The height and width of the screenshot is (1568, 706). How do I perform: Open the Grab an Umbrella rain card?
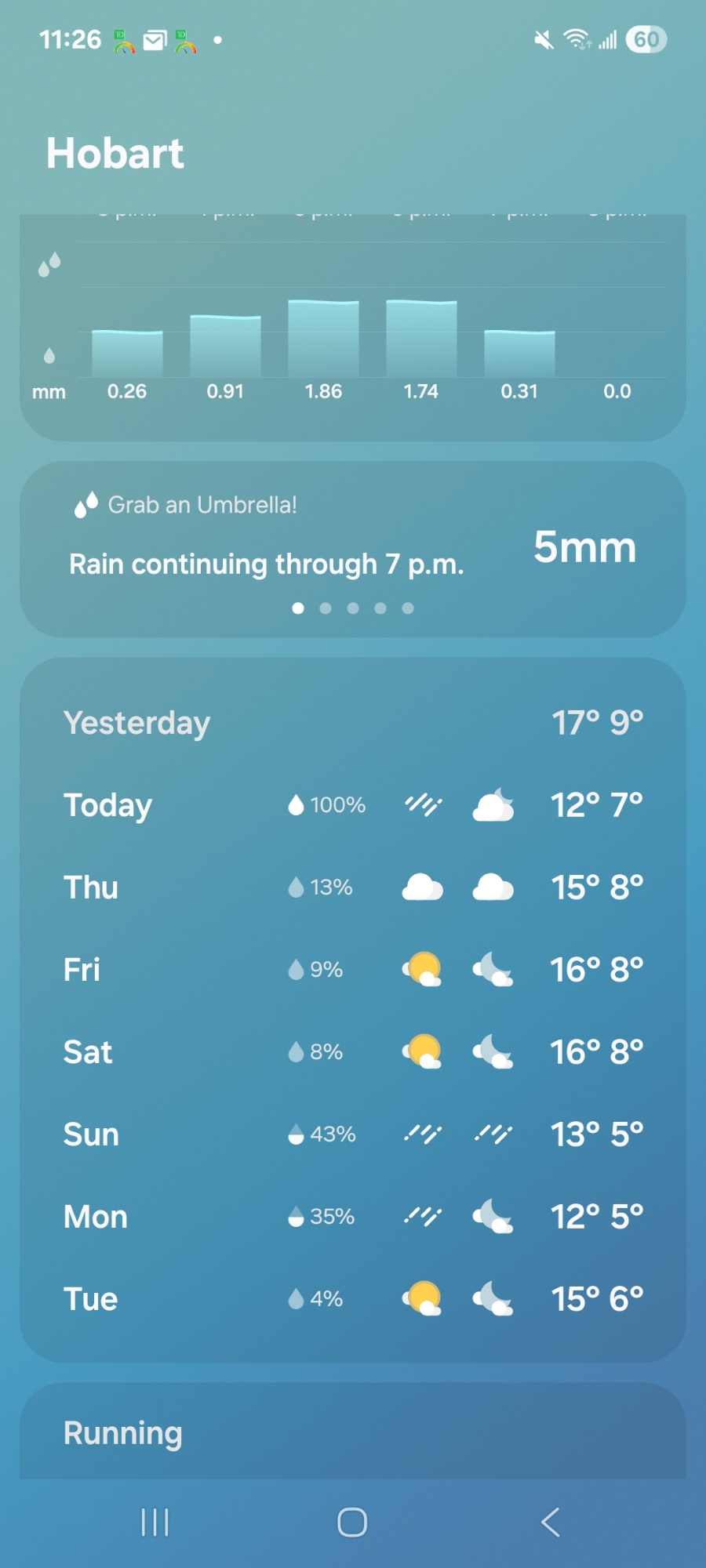(x=353, y=549)
